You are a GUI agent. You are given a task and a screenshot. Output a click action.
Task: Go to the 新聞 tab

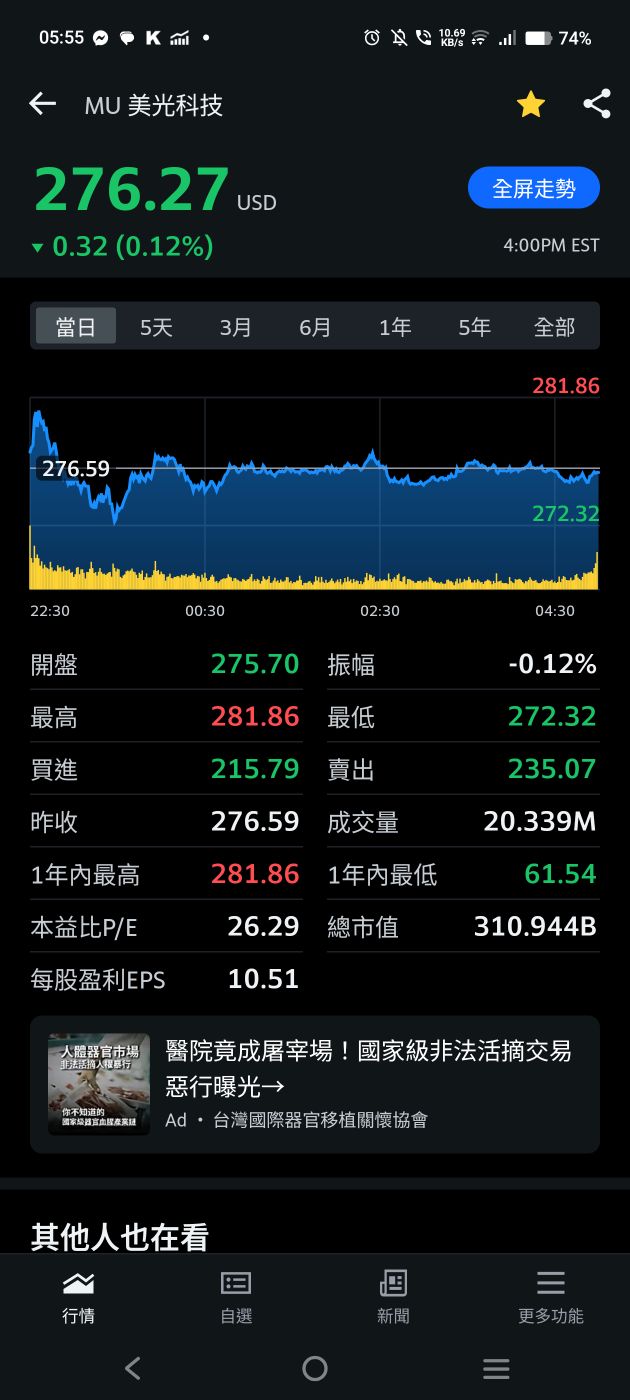click(393, 1297)
